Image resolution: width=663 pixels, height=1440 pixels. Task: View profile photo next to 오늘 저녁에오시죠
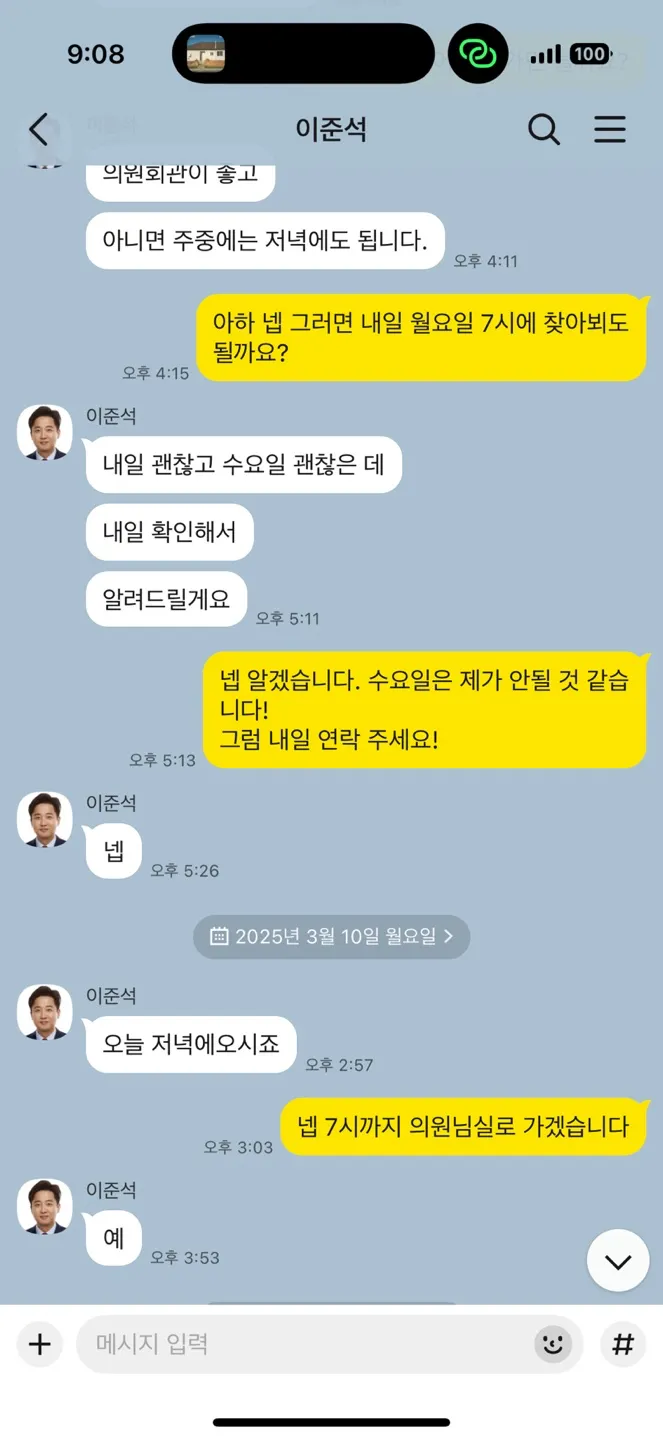pos(45,1012)
